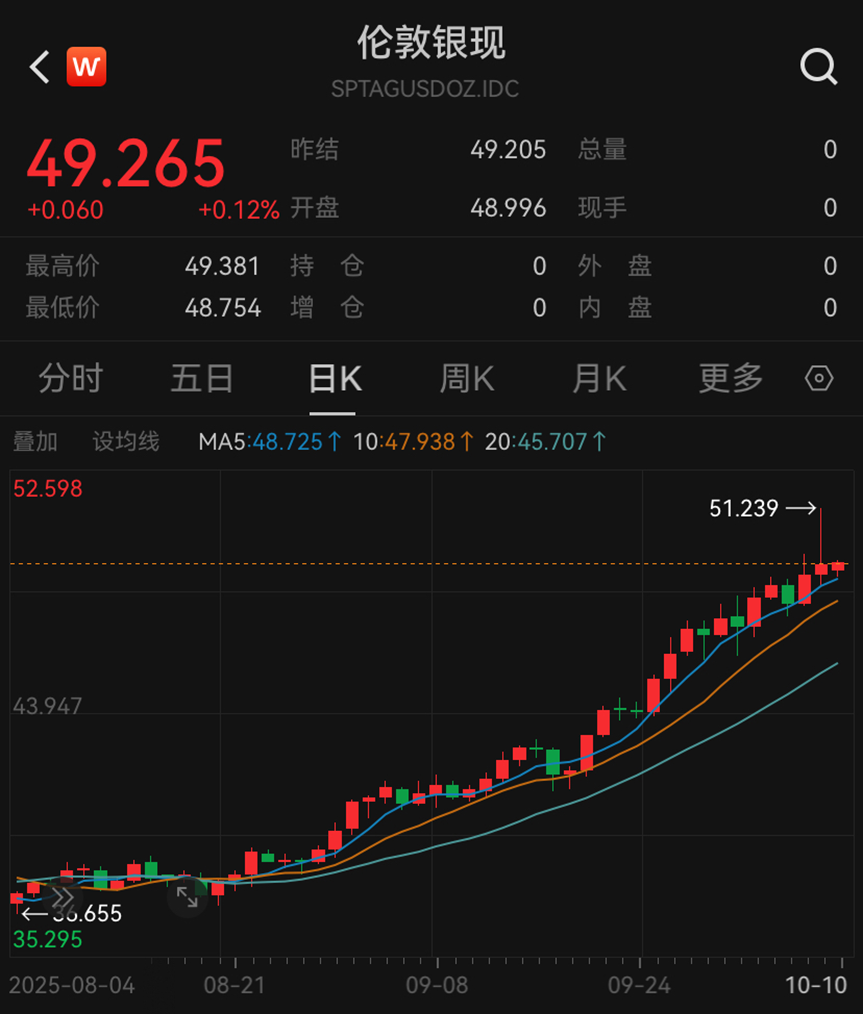
Task: Expand the chart to full screen
Action: (x=187, y=896)
